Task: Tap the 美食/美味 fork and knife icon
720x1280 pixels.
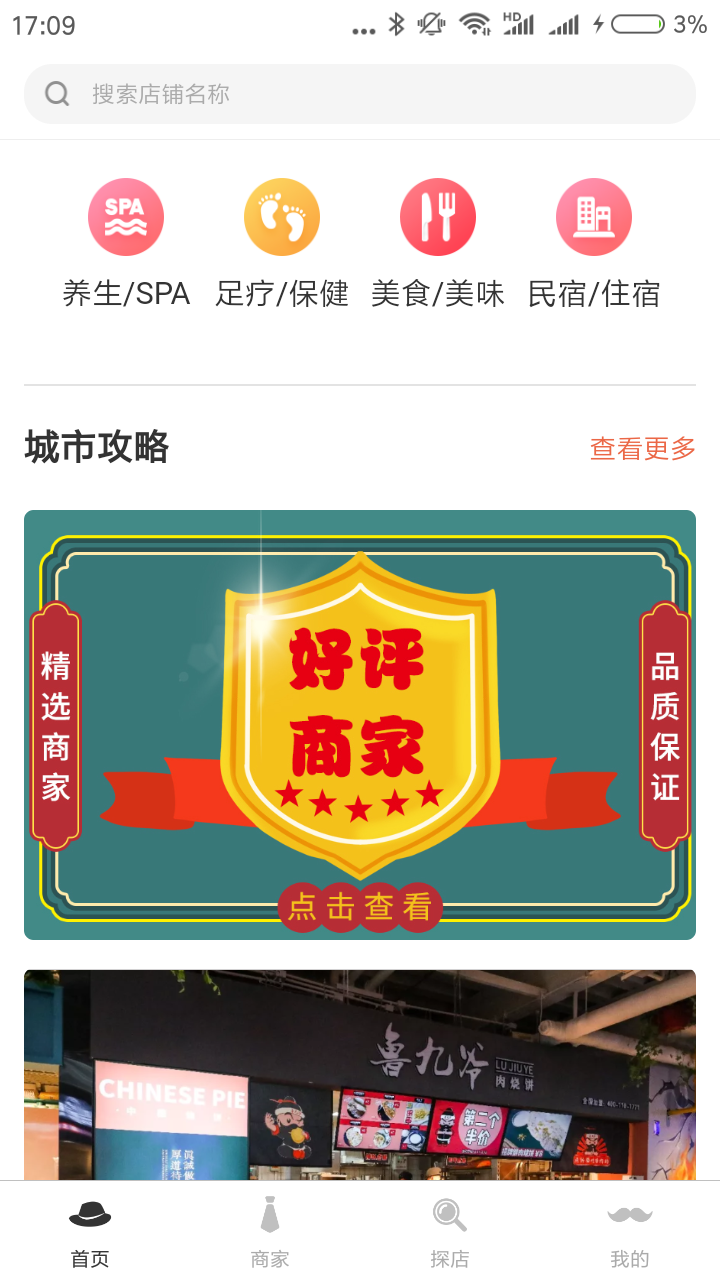Action: click(x=438, y=216)
